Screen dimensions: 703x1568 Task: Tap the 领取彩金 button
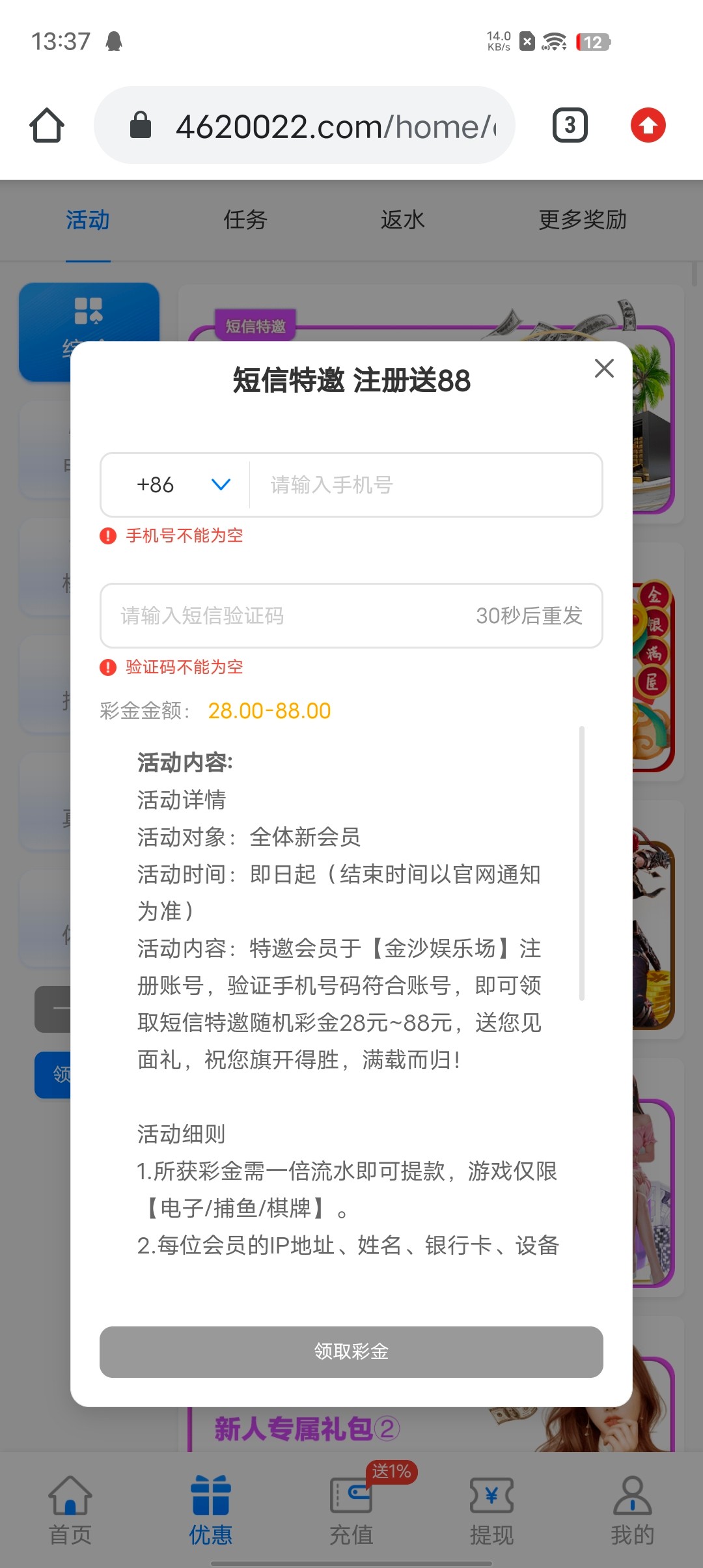(x=351, y=1352)
